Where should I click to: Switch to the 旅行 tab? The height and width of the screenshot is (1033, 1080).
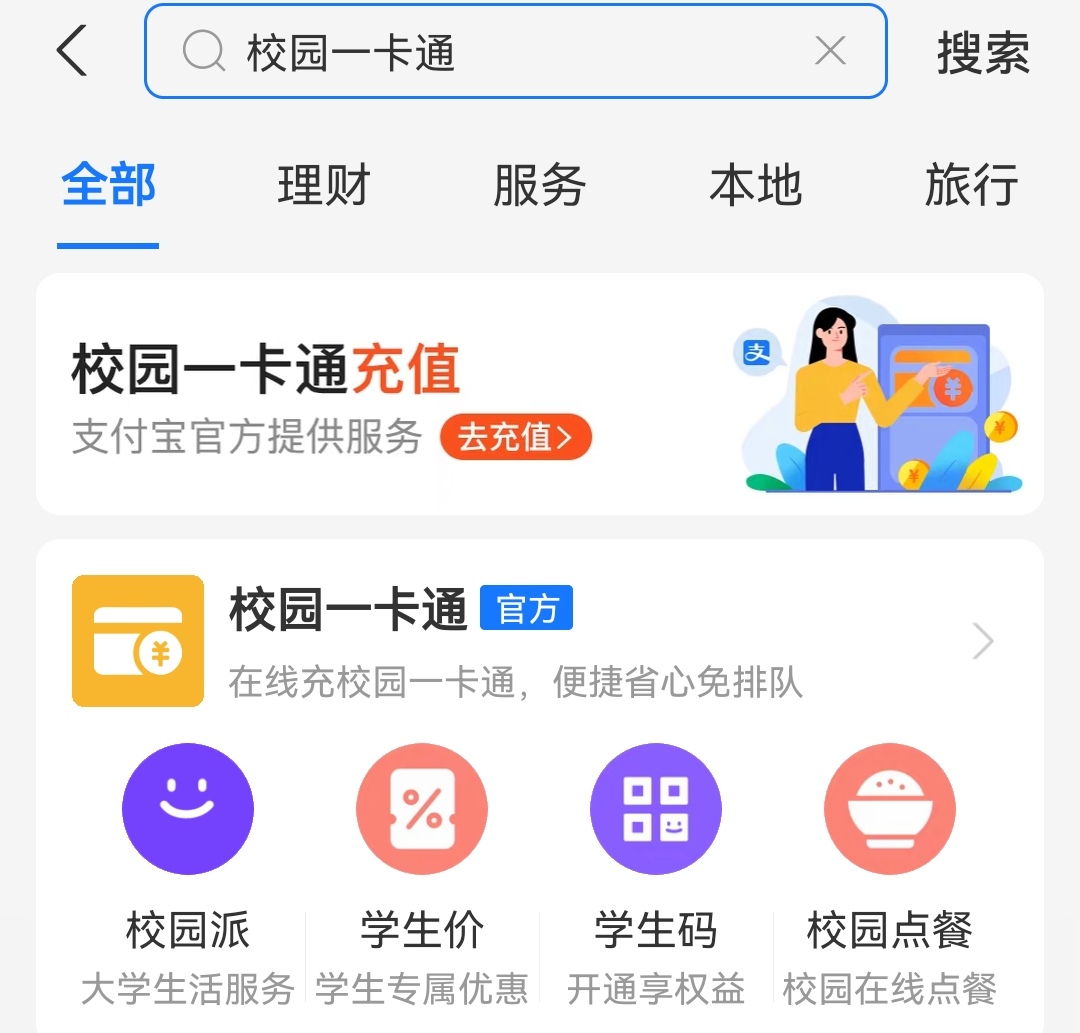[x=971, y=186]
